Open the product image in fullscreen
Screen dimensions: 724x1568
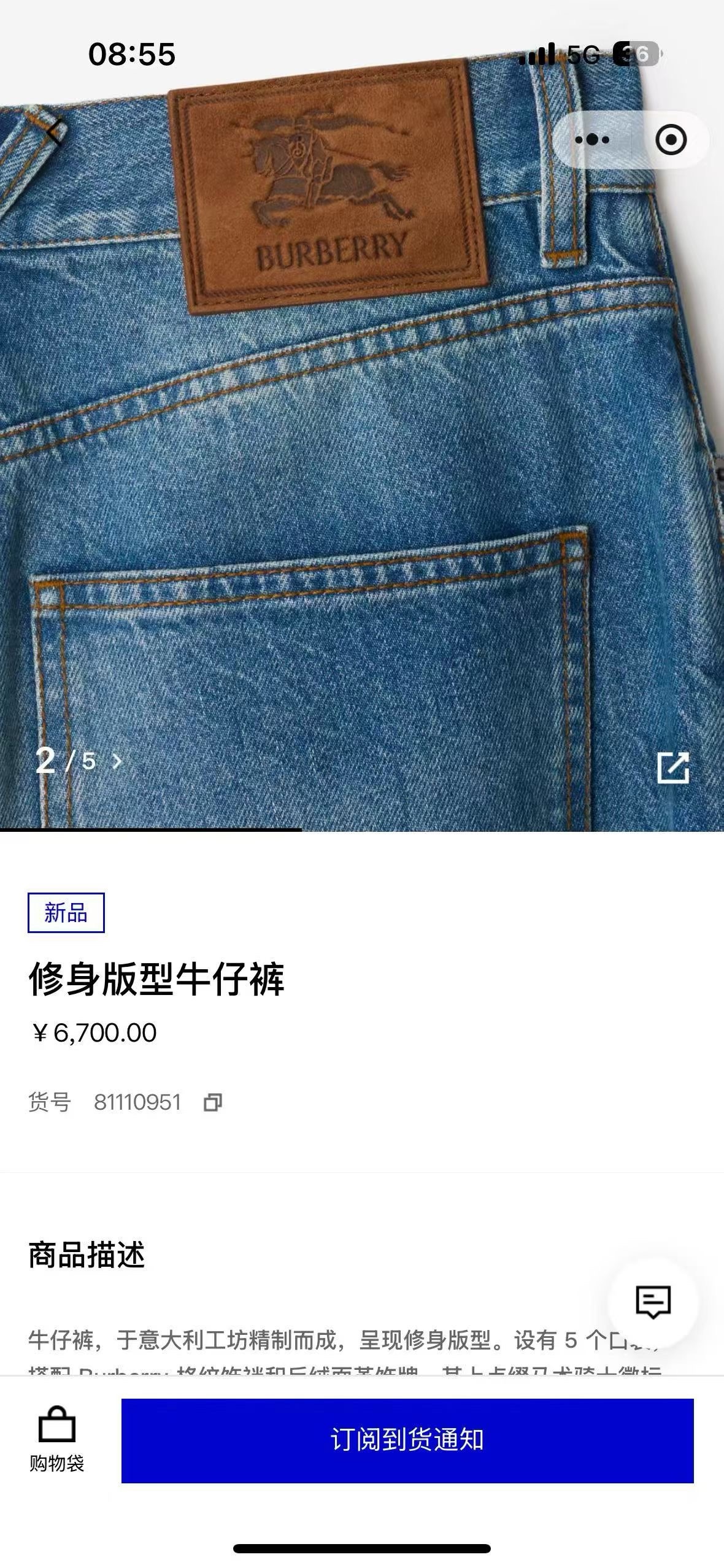click(x=673, y=767)
